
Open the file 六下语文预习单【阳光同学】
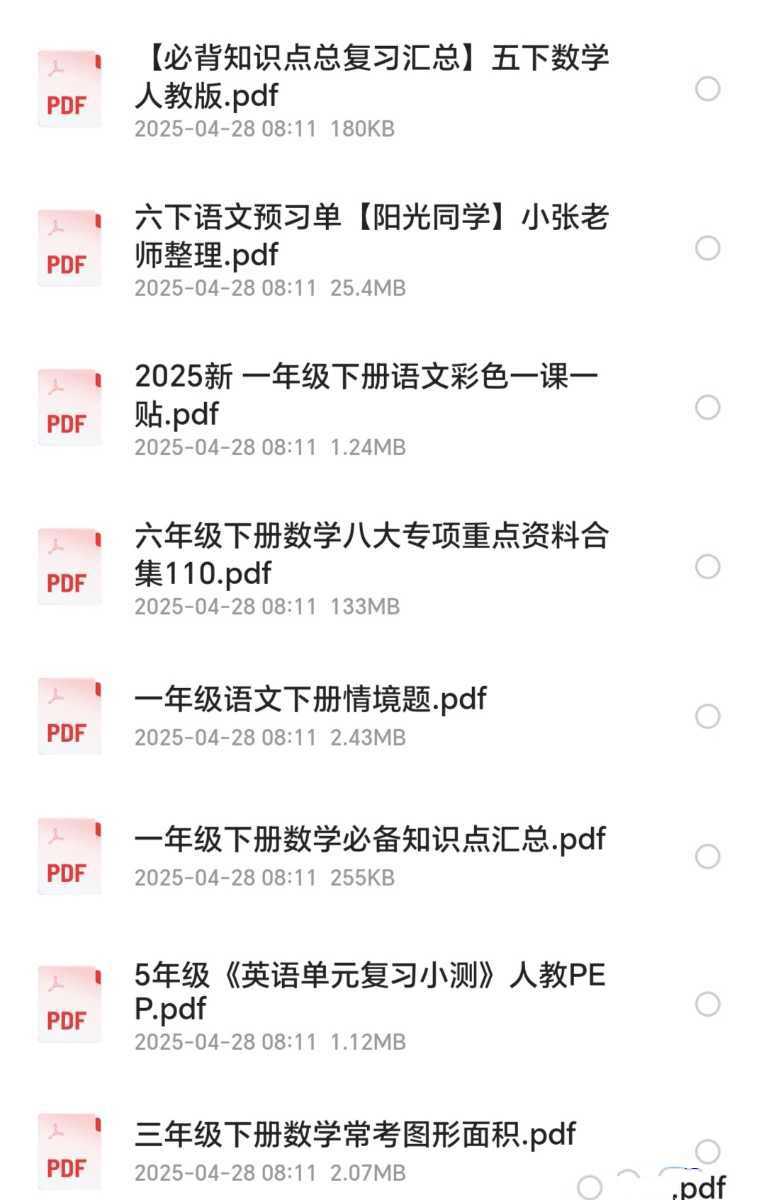coord(370,237)
